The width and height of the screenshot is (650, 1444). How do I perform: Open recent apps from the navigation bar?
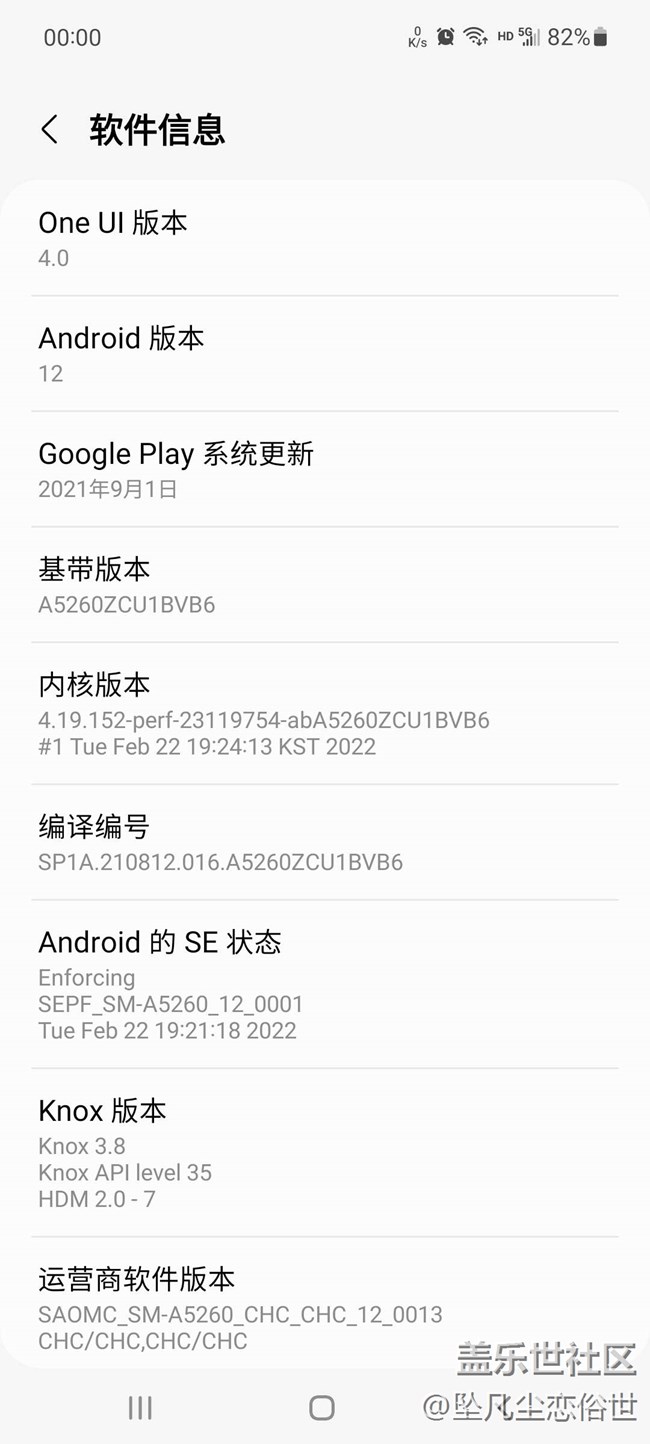tap(140, 1408)
